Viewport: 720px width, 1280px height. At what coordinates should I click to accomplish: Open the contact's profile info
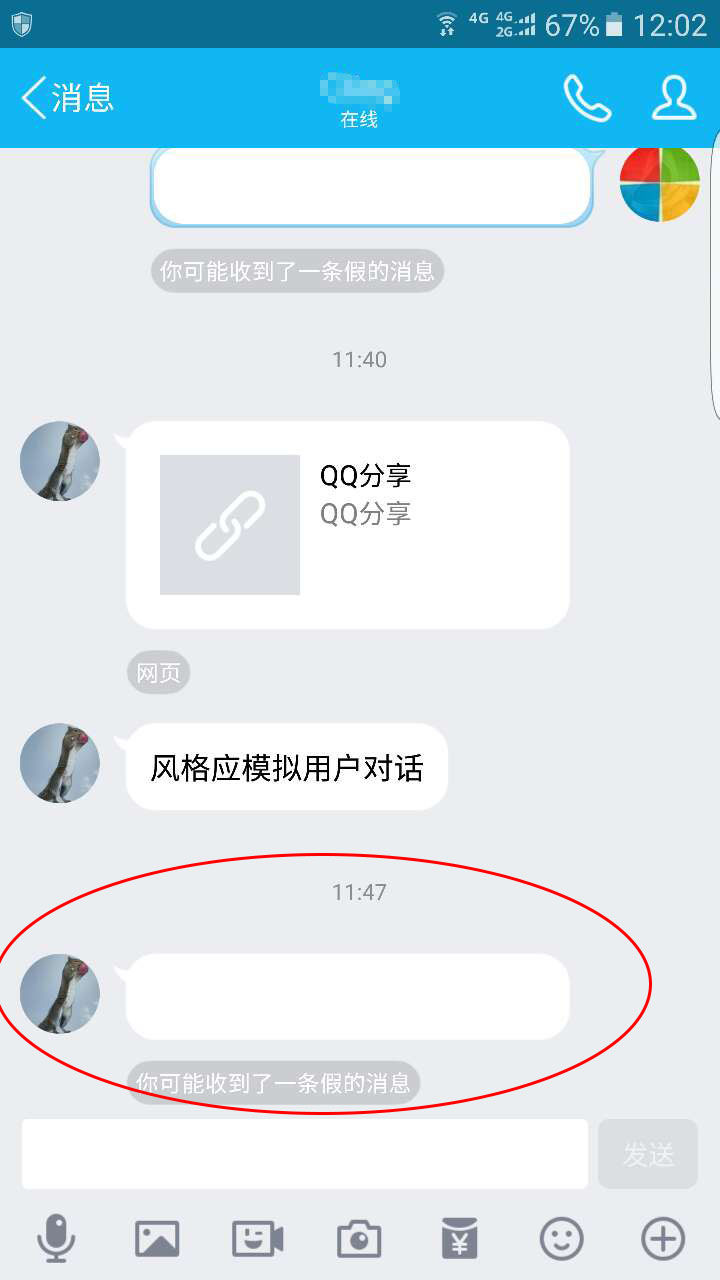674,98
